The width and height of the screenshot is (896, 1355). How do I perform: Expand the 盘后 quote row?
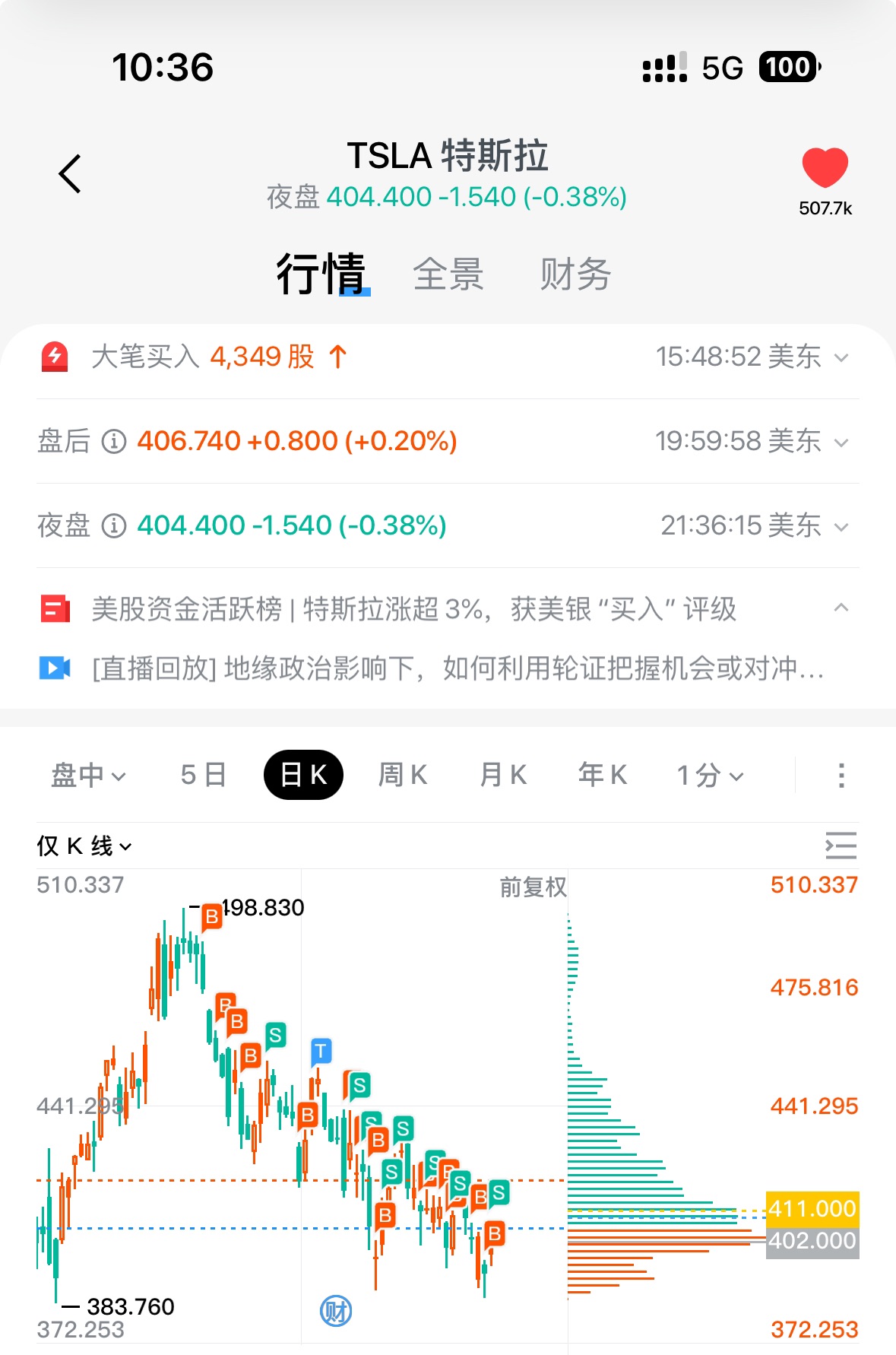pos(841,442)
